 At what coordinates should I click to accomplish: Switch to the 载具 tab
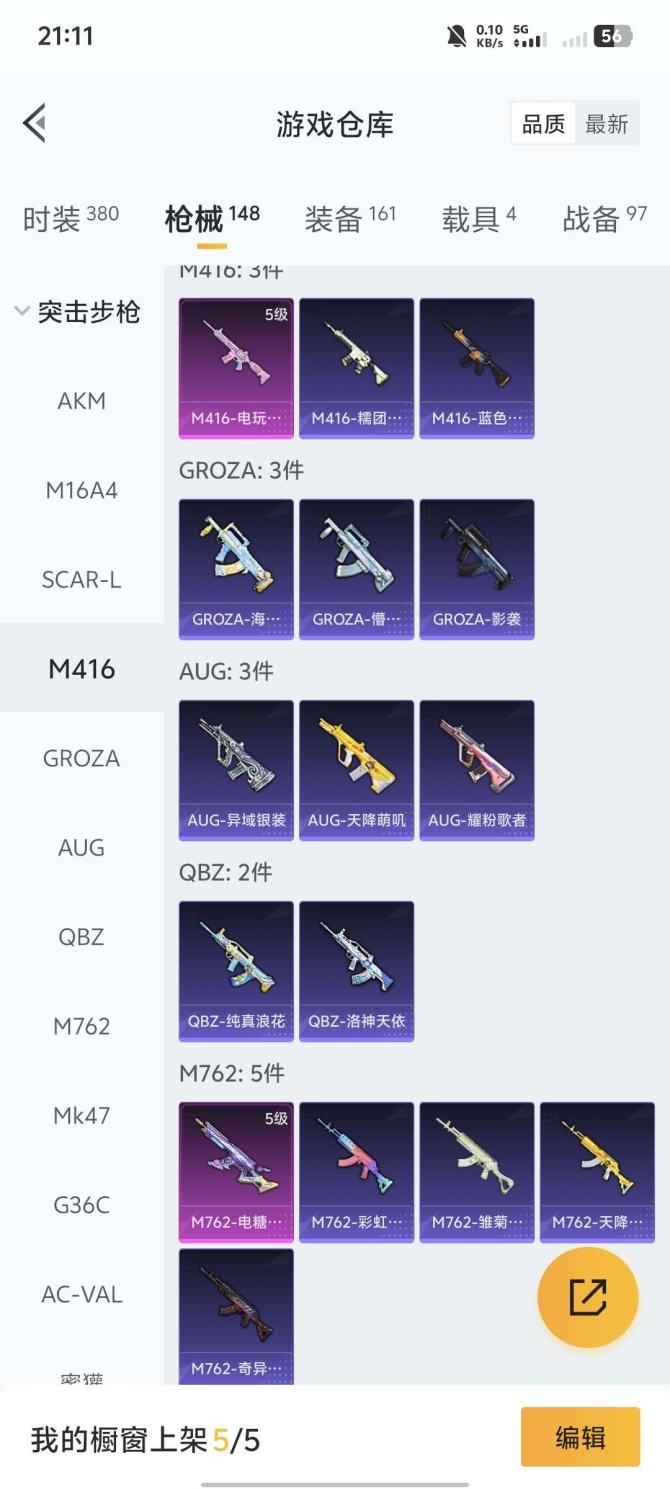pyautogui.click(x=479, y=219)
